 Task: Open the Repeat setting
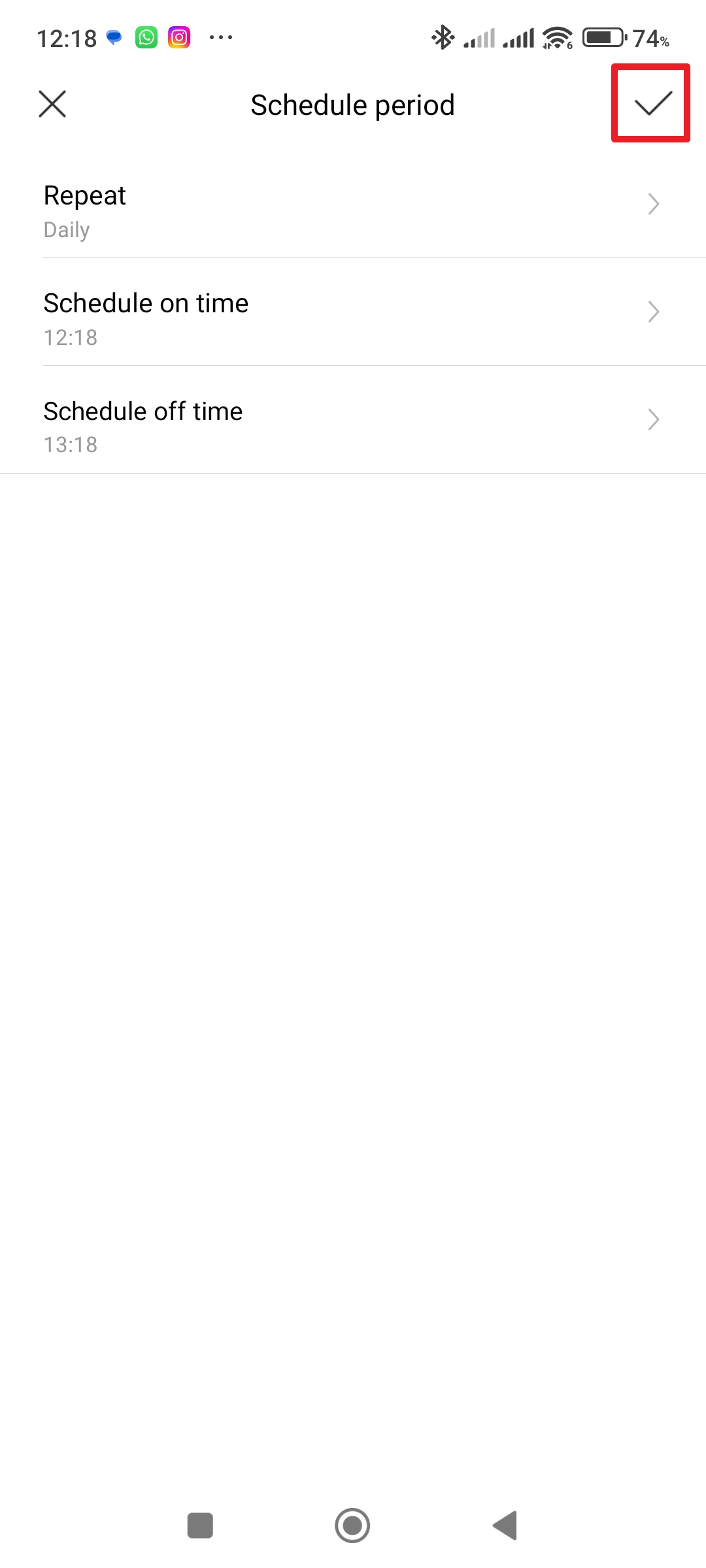pos(353,210)
